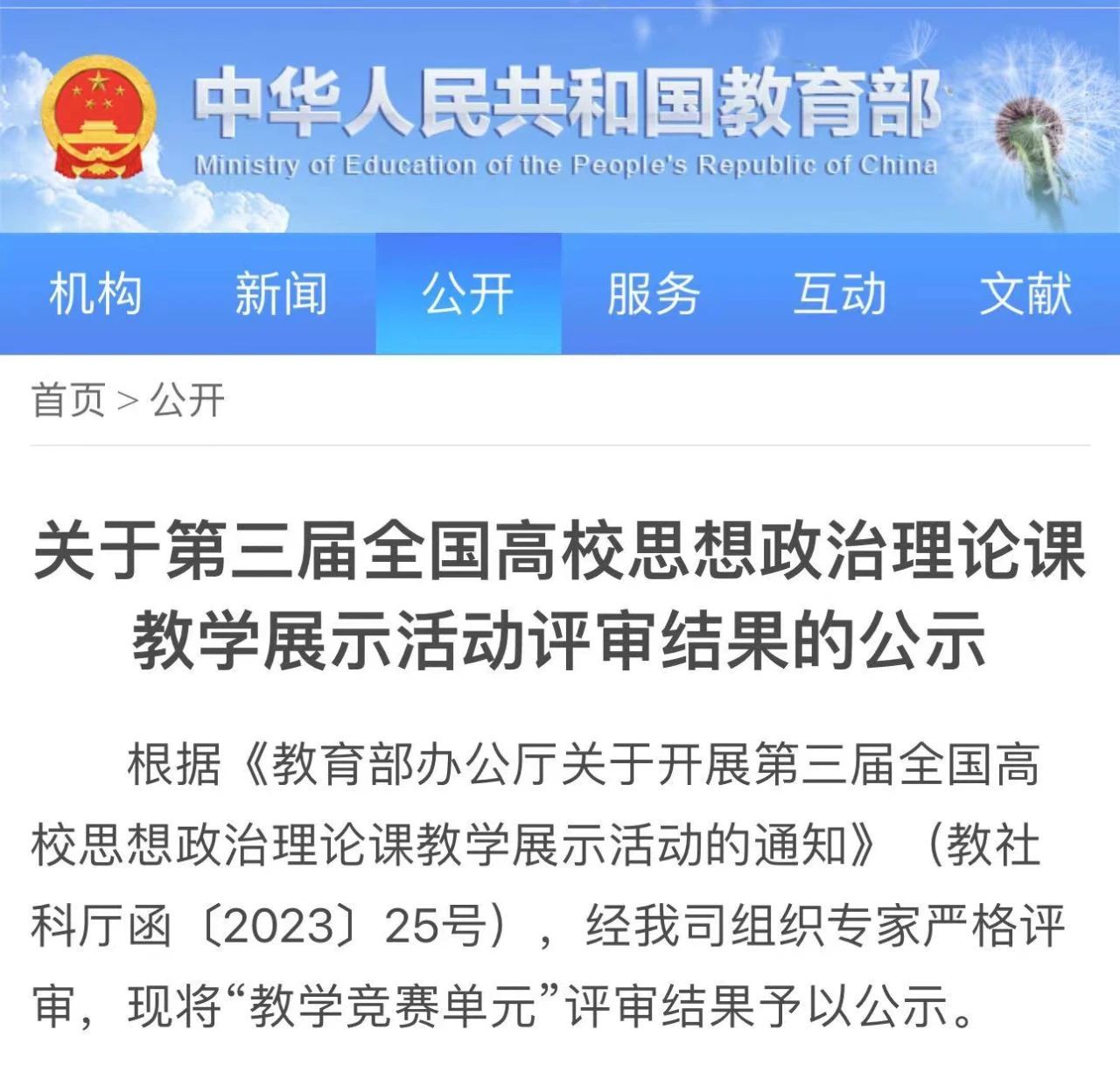Switch to the 文献 tab
Image resolution: width=1120 pixels, height=1086 pixels.
(x=1025, y=293)
